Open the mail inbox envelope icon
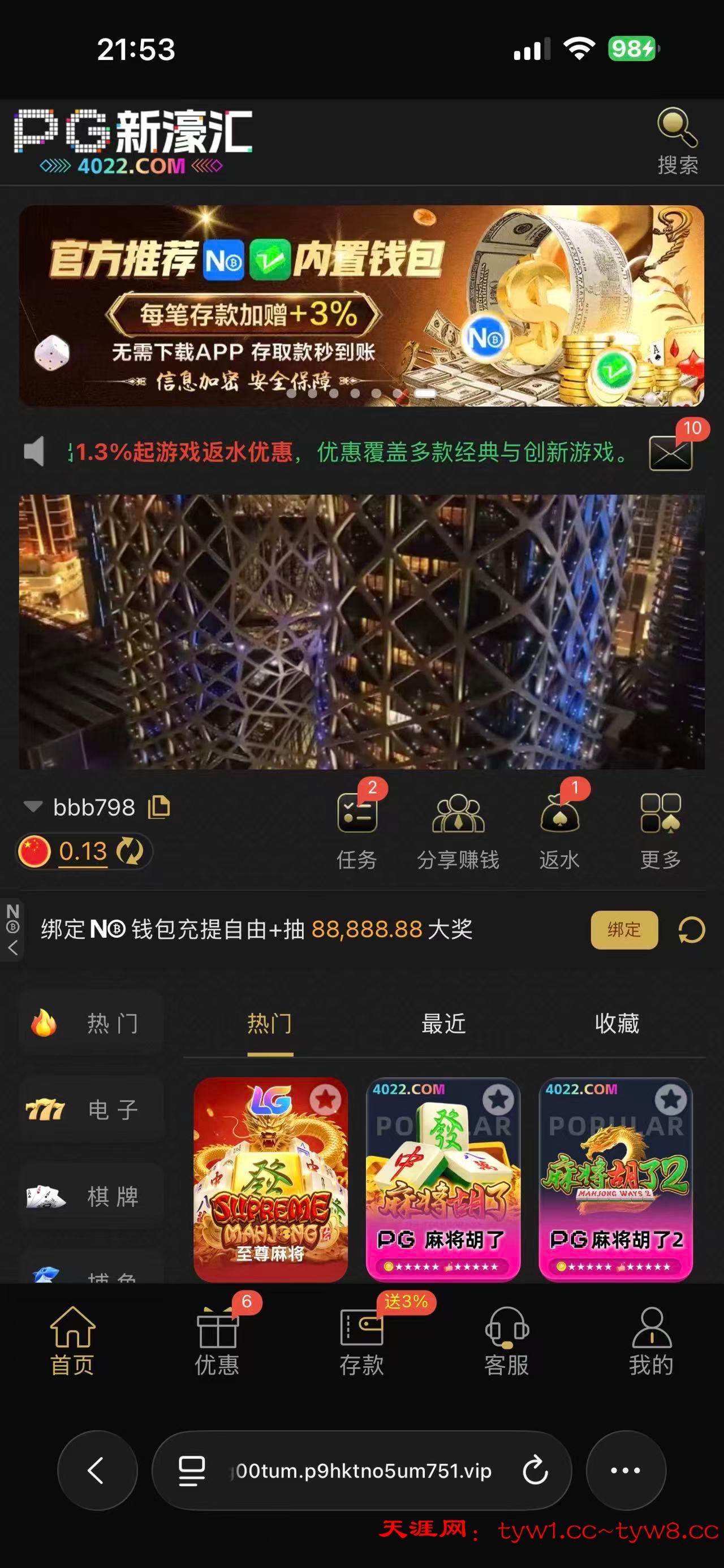724x1568 pixels. pyautogui.click(x=670, y=453)
